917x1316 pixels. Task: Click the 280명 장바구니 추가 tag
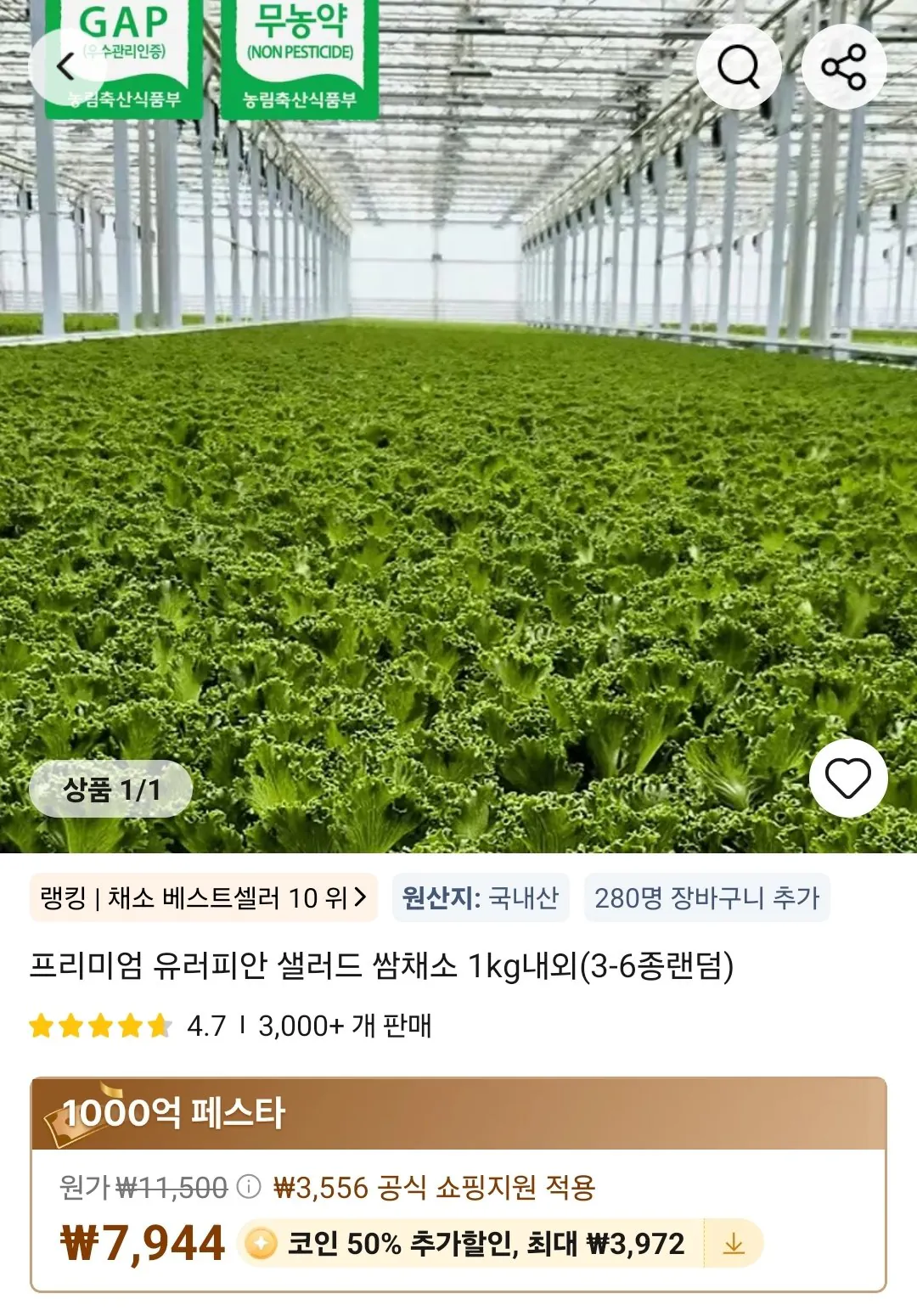(707, 897)
